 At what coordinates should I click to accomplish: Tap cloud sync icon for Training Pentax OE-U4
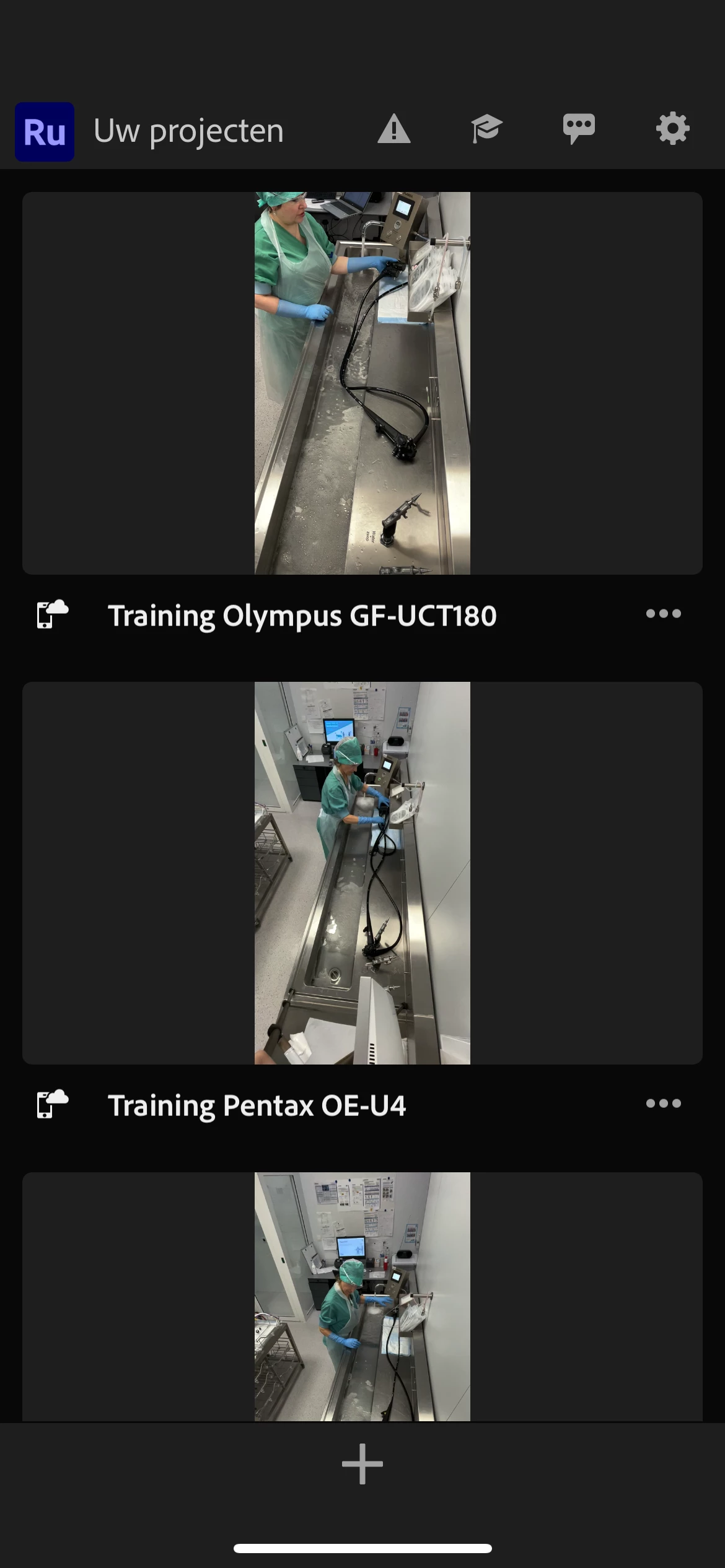[x=53, y=1104]
